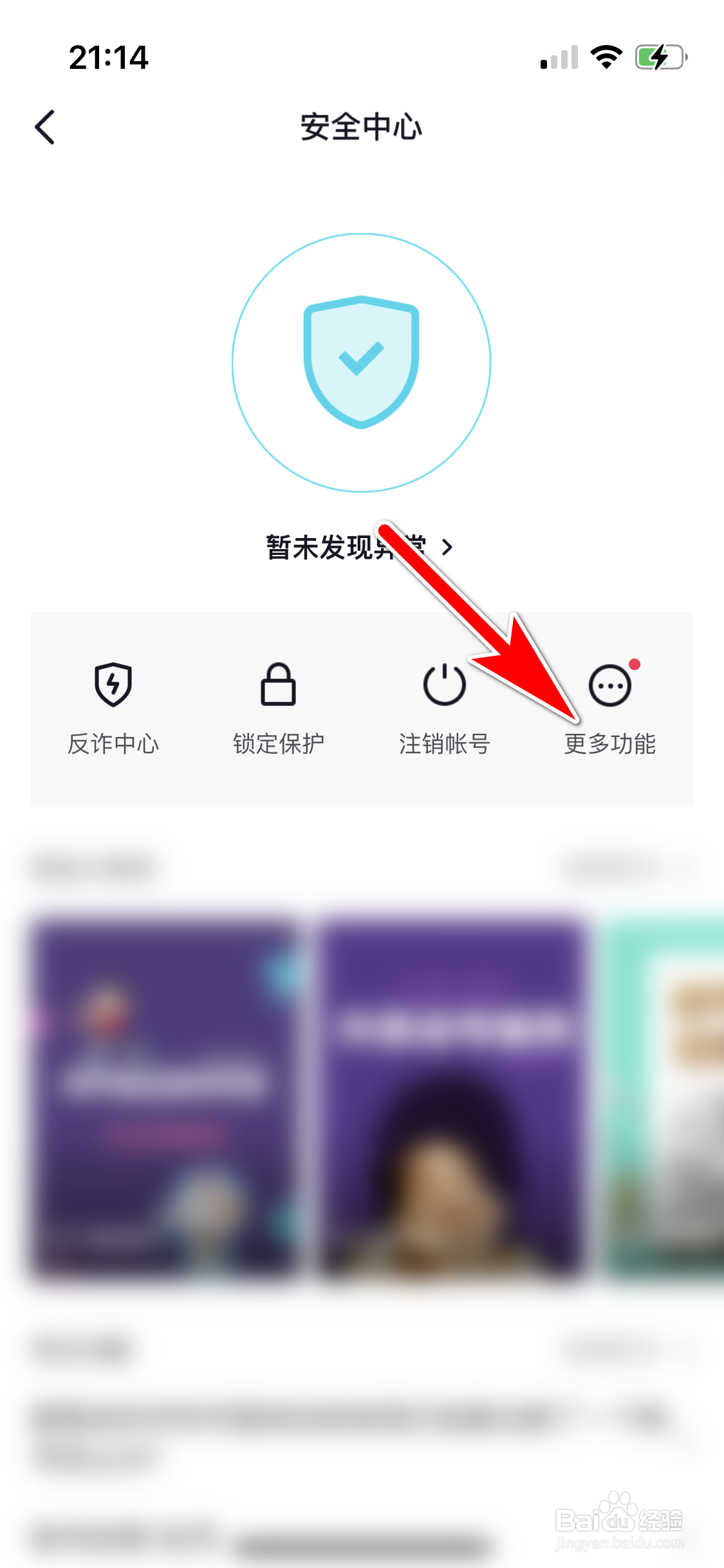Viewport: 724px width, 1568px height.
Task: Tap the back chevron to return
Action: click(44, 127)
